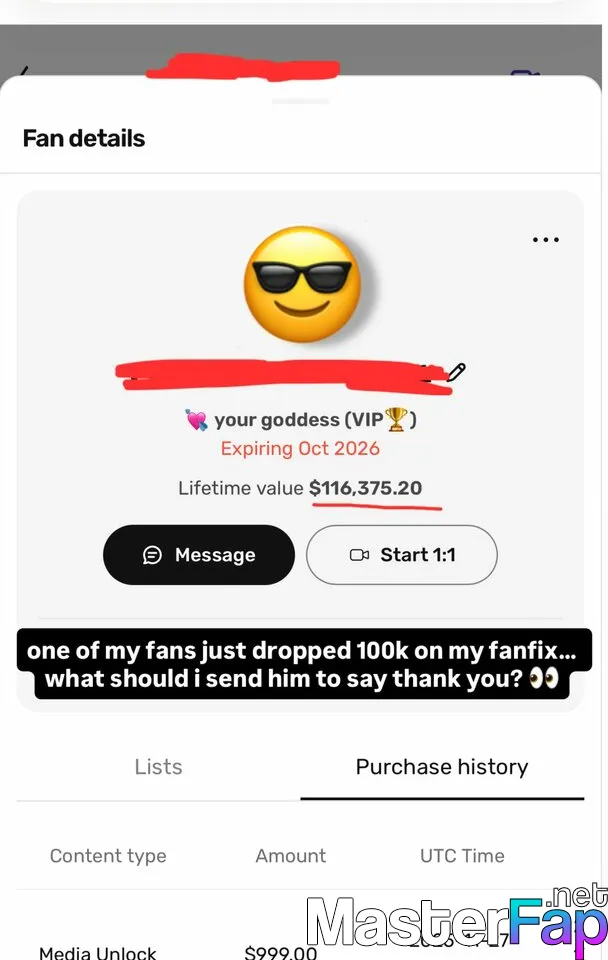Message this fan
The height and width of the screenshot is (960, 608).
click(x=199, y=555)
